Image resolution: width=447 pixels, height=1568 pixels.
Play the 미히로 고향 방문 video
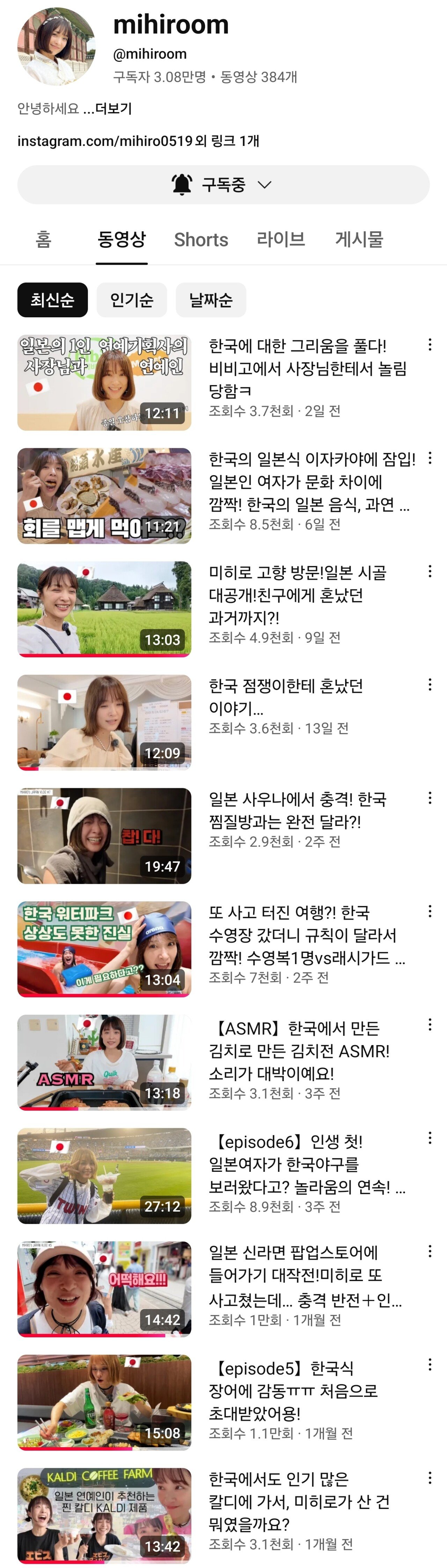click(104, 609)
